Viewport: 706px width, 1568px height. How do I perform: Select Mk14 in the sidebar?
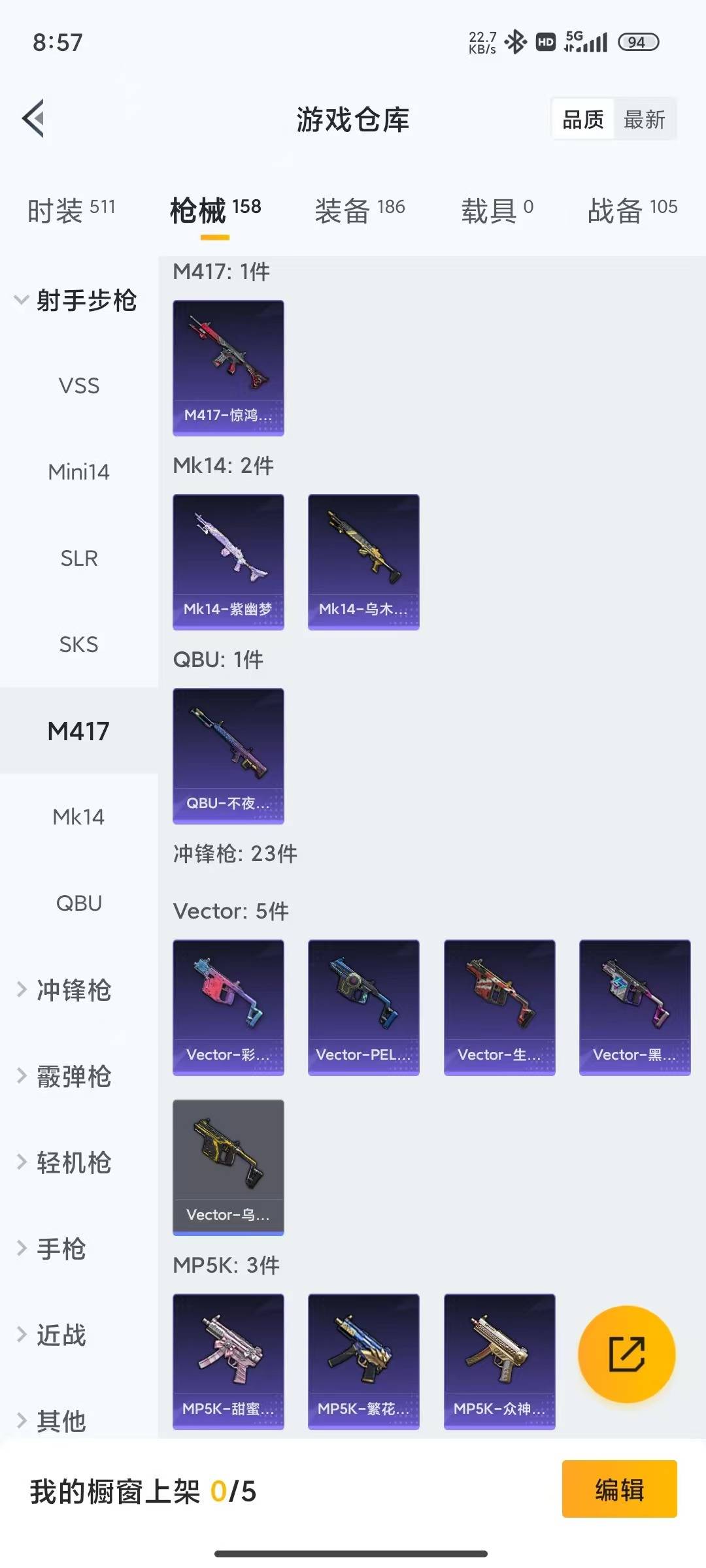click(x=78, y=817)
